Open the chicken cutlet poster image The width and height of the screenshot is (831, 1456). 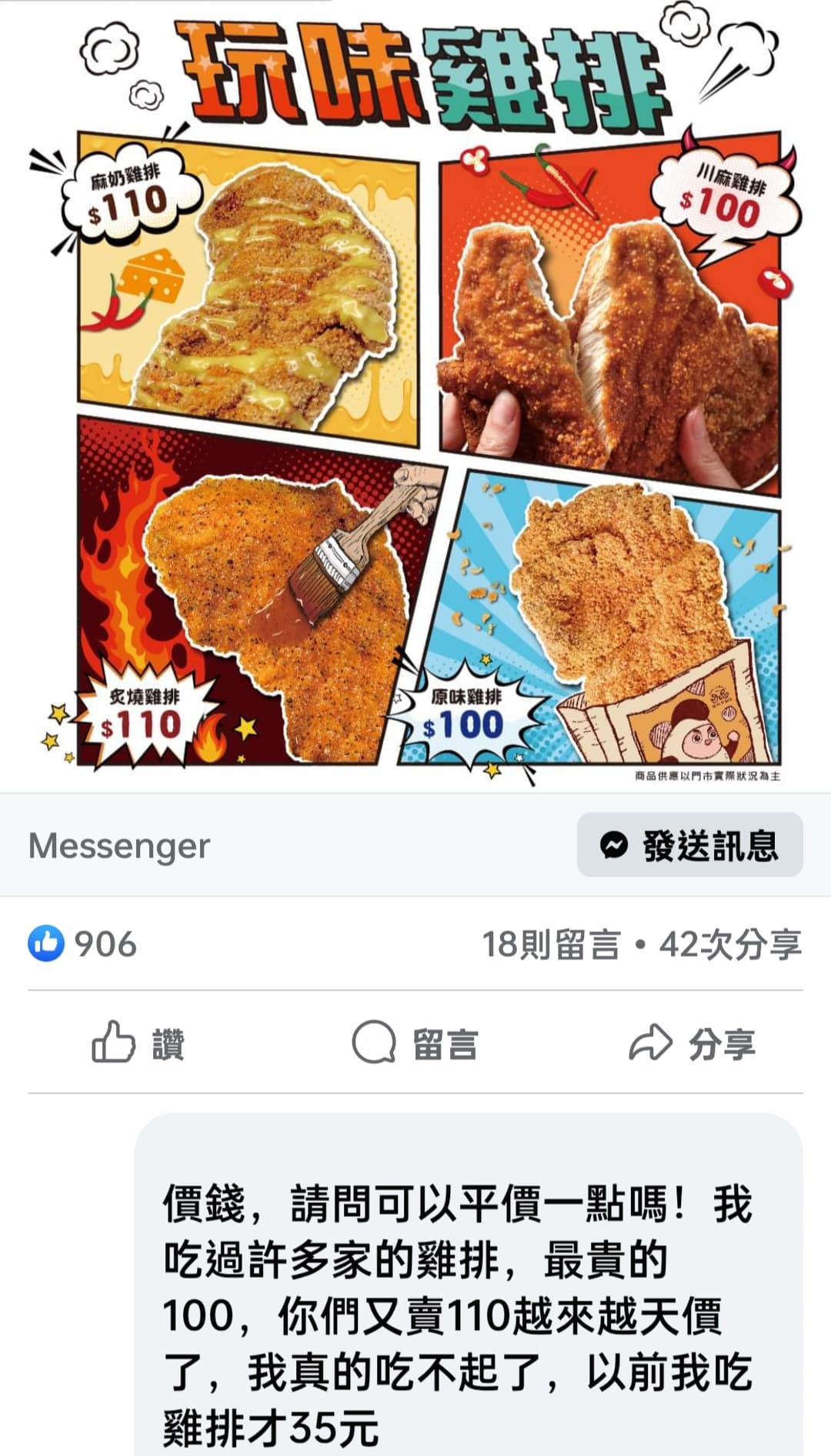[415, 396]
